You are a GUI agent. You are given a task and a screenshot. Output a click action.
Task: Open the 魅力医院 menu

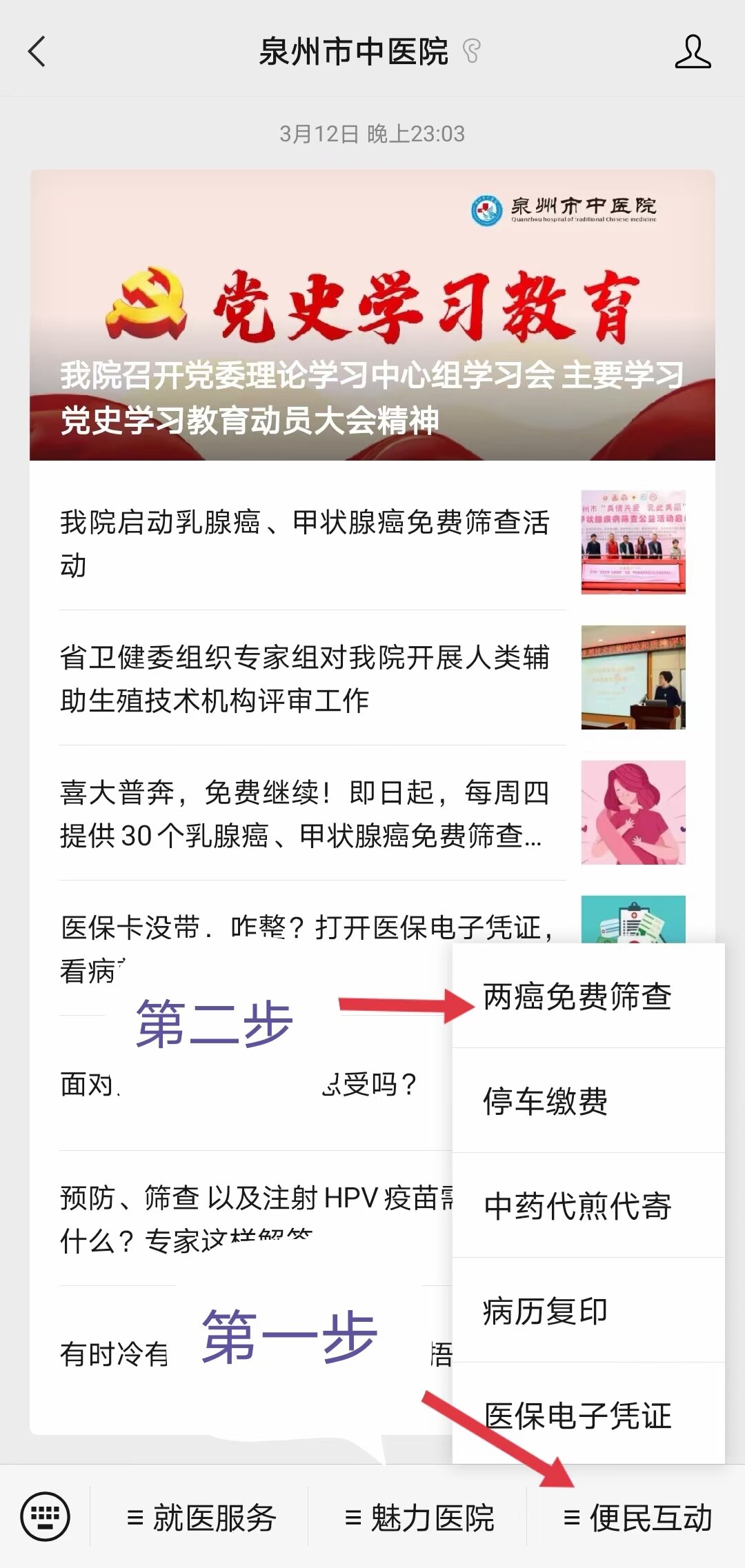pos(419,1518)
